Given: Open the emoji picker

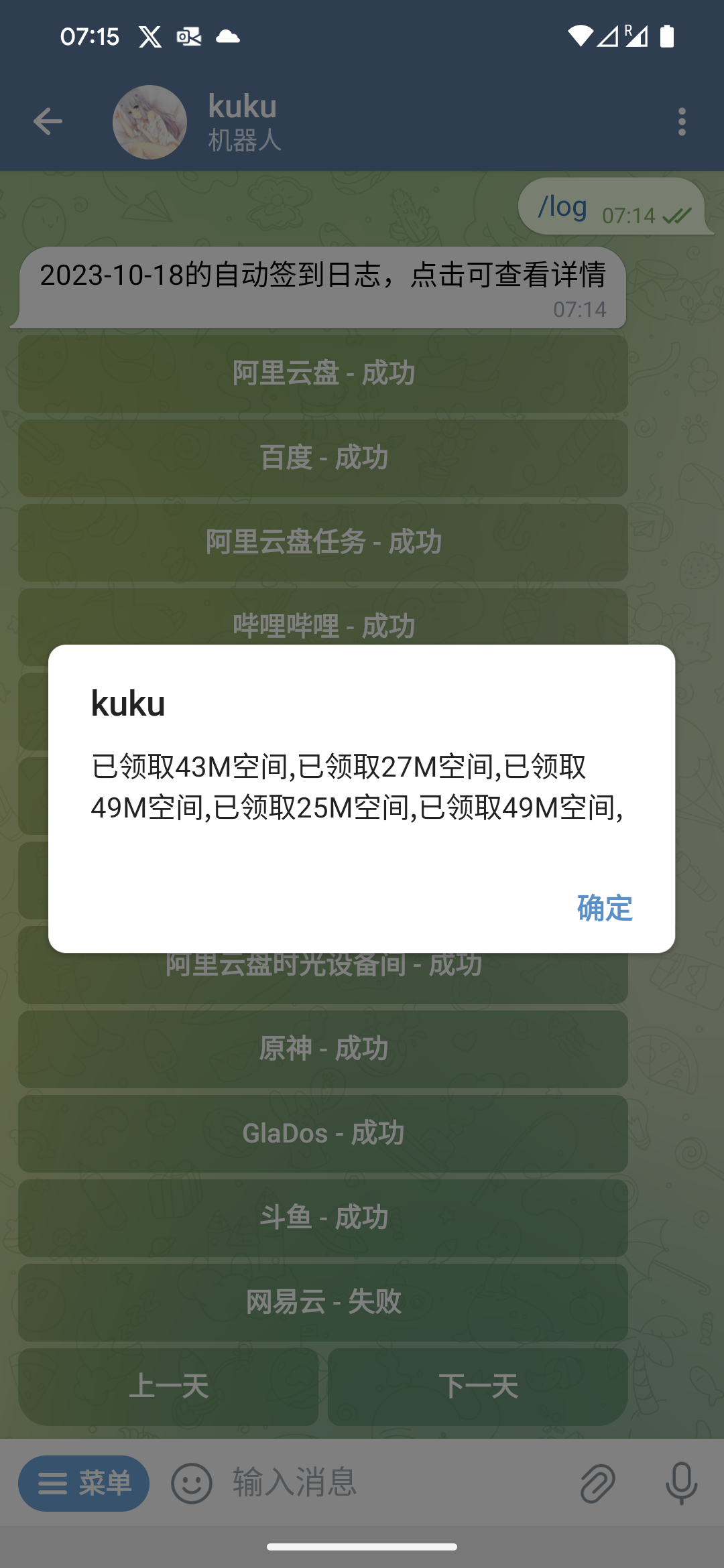Looking at the screenshot, I should click(192, 1483).
